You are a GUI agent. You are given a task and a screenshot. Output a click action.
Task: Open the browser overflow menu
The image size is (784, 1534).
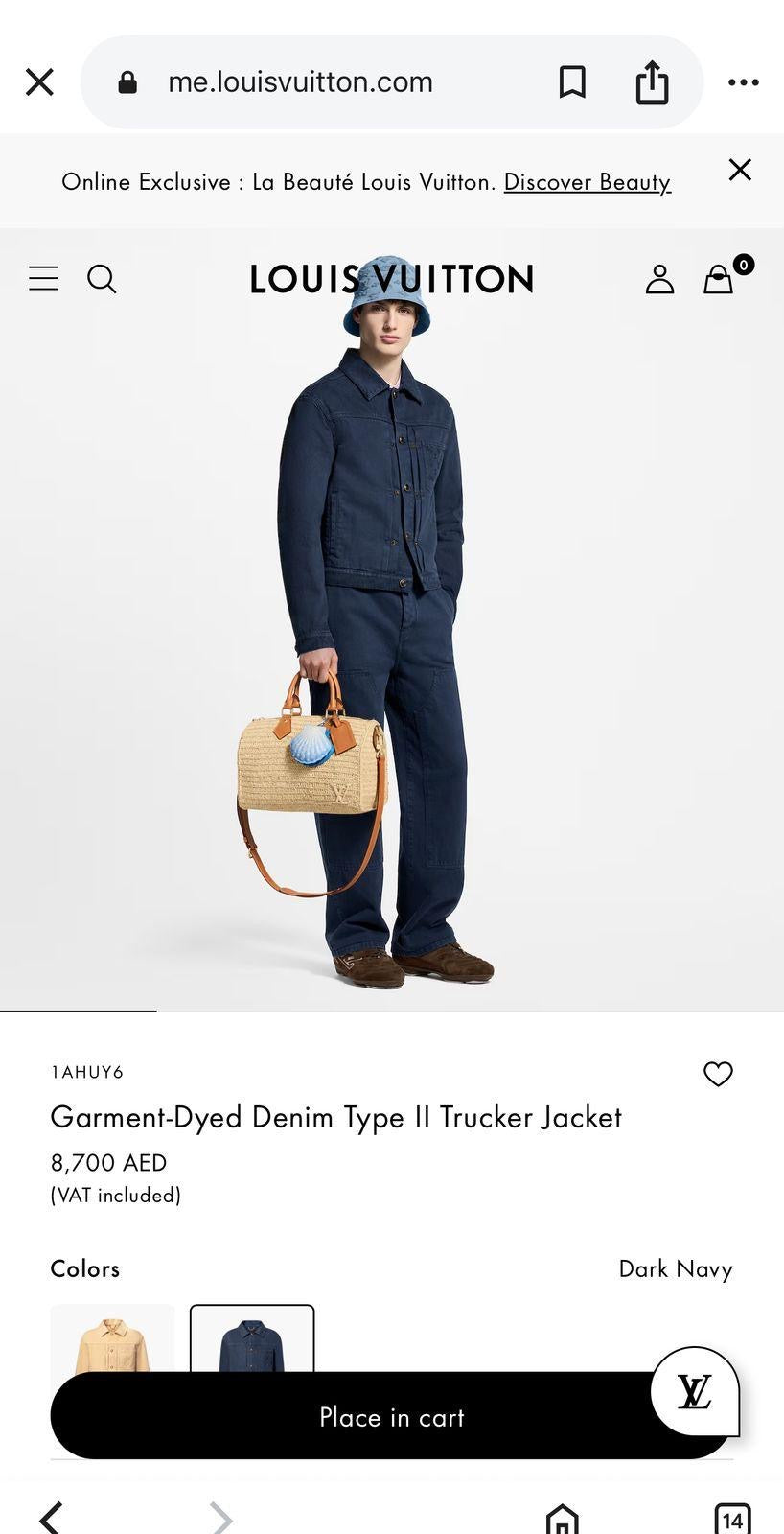pyautogui.click(x=744, y=82)
